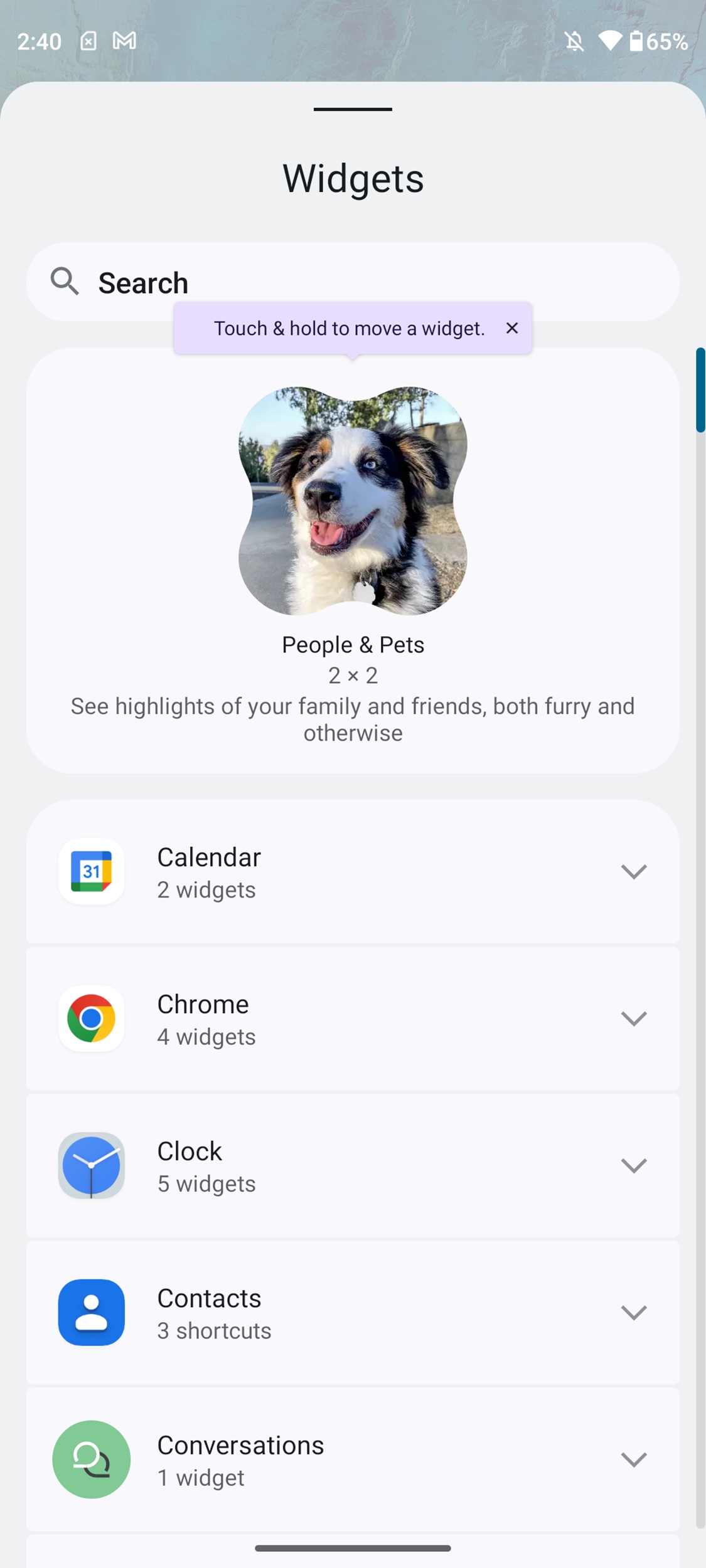Expand the Conversations widget section
706x1568 pixels.
[x=353, y=1459]
